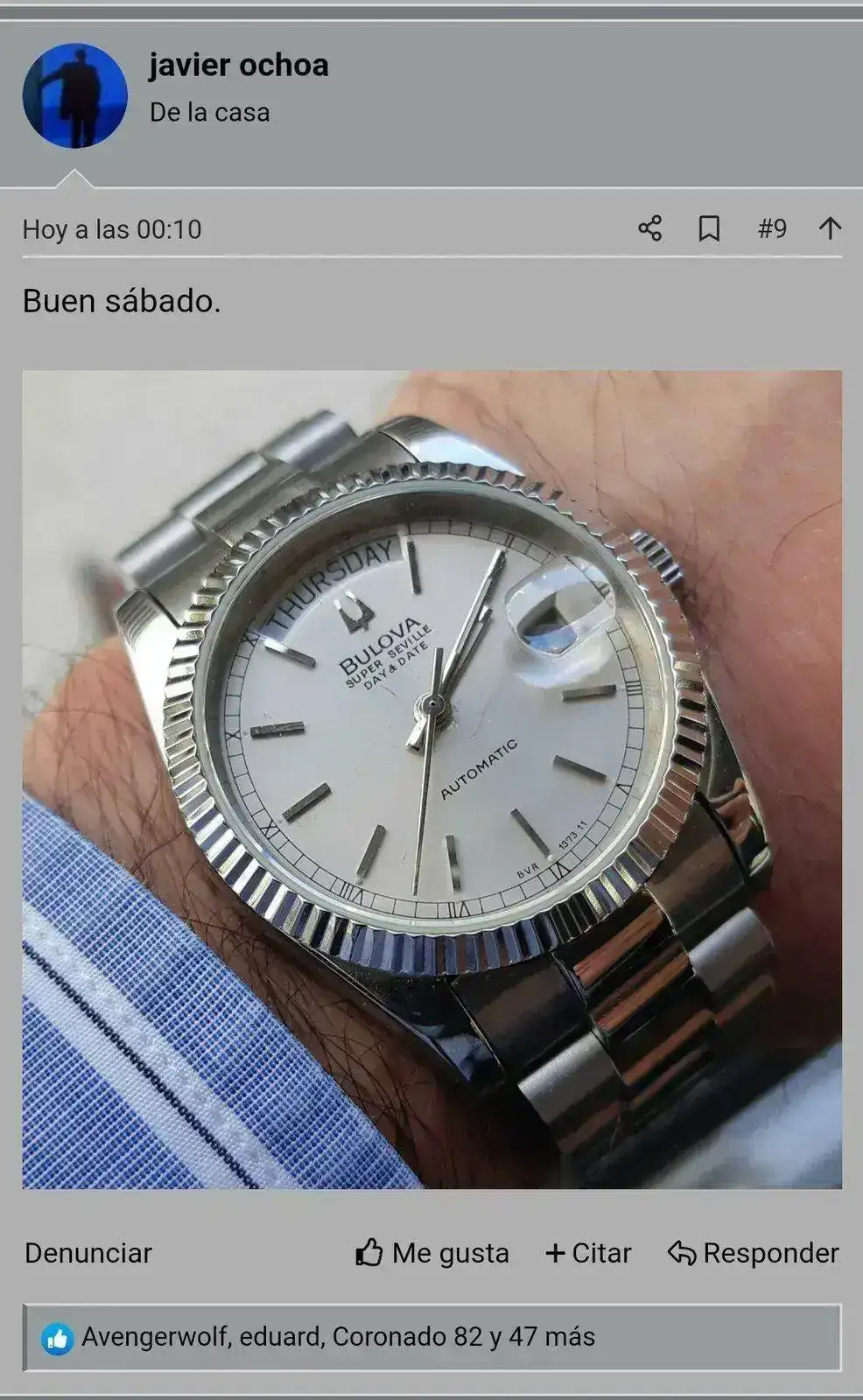The image size is (863, 1400).
Task: Open javier ochoa's profile avatar
Action: click(x=75, y=95)
